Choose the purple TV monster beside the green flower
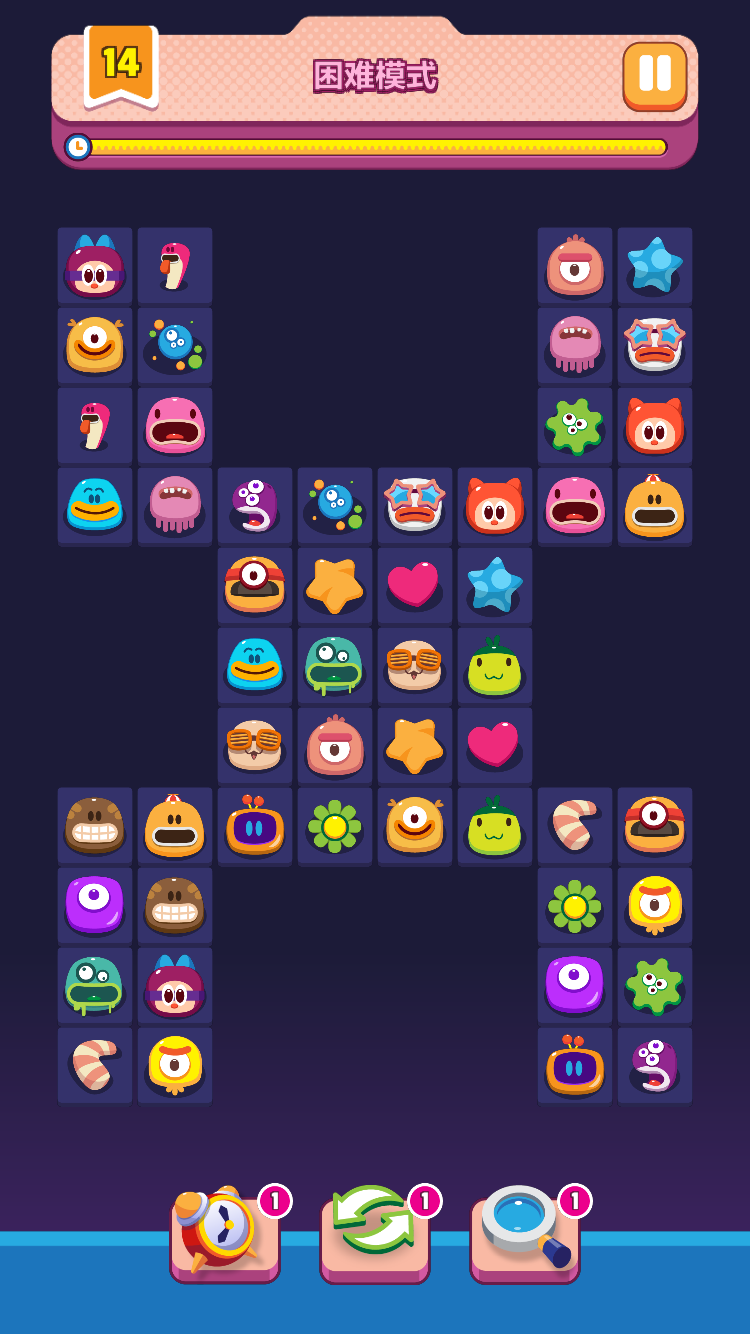 [x=255, y=825]
